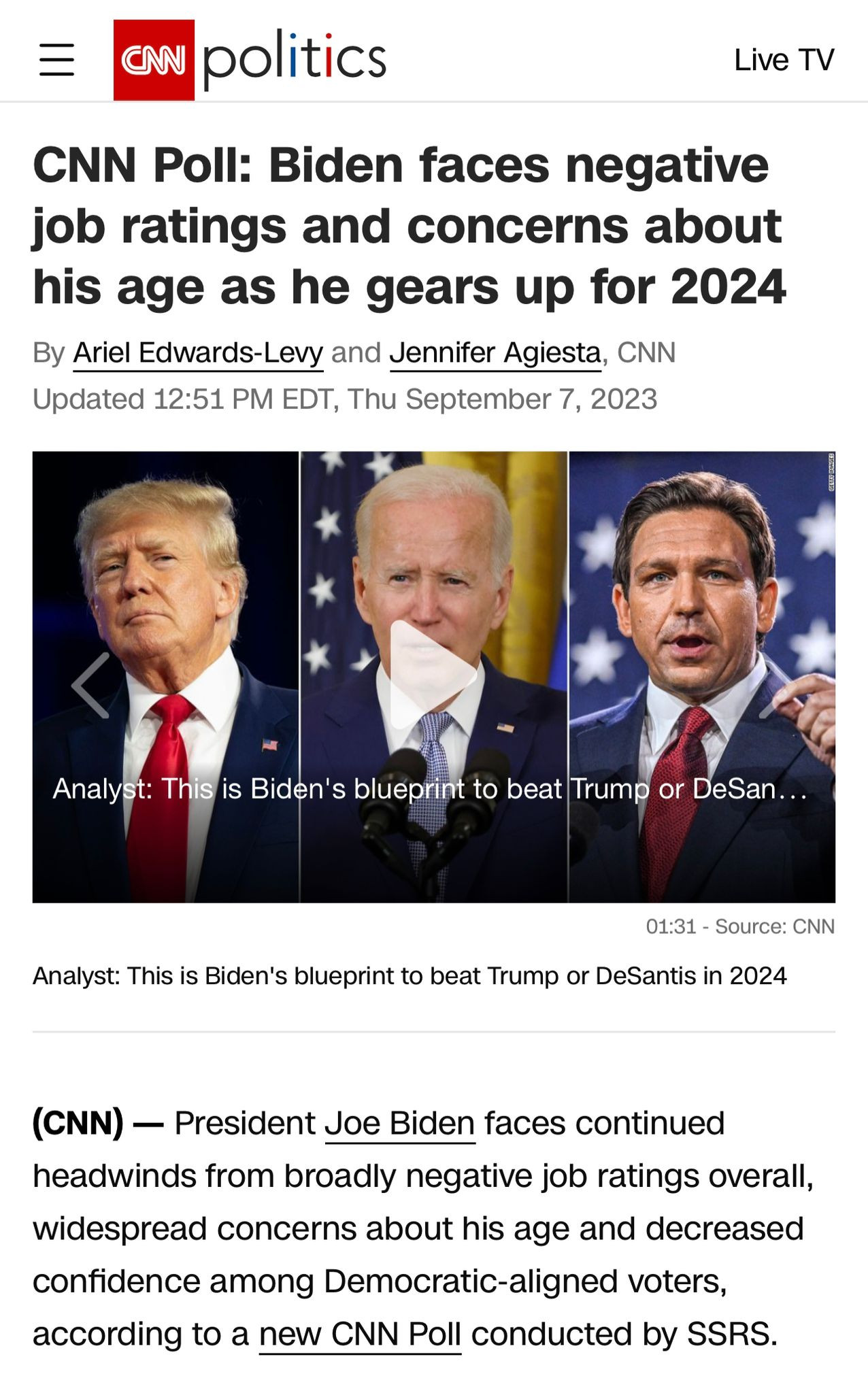Open Live TV

click(784, 60)
